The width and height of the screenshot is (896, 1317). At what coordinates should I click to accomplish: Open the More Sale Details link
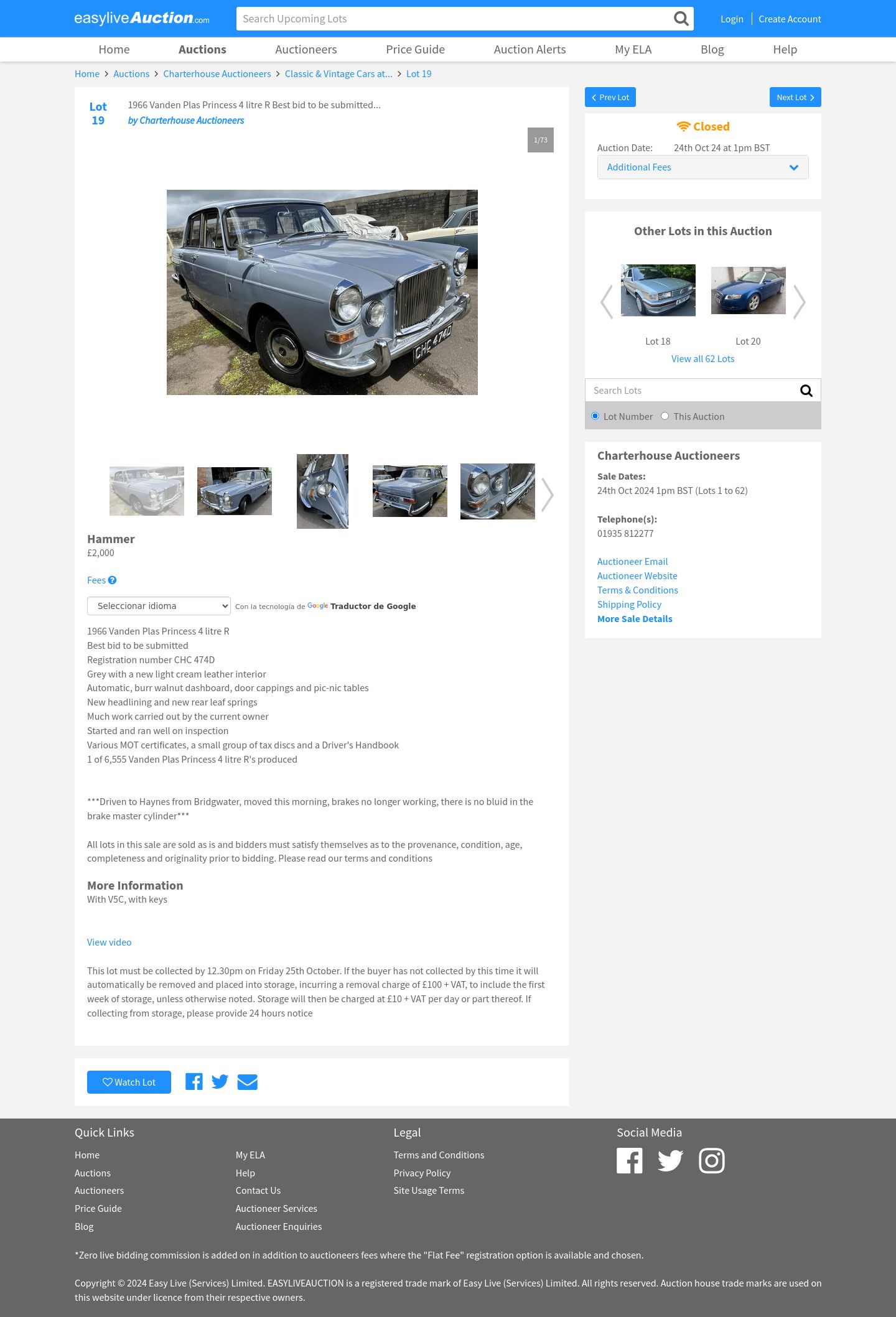point(635,619)
